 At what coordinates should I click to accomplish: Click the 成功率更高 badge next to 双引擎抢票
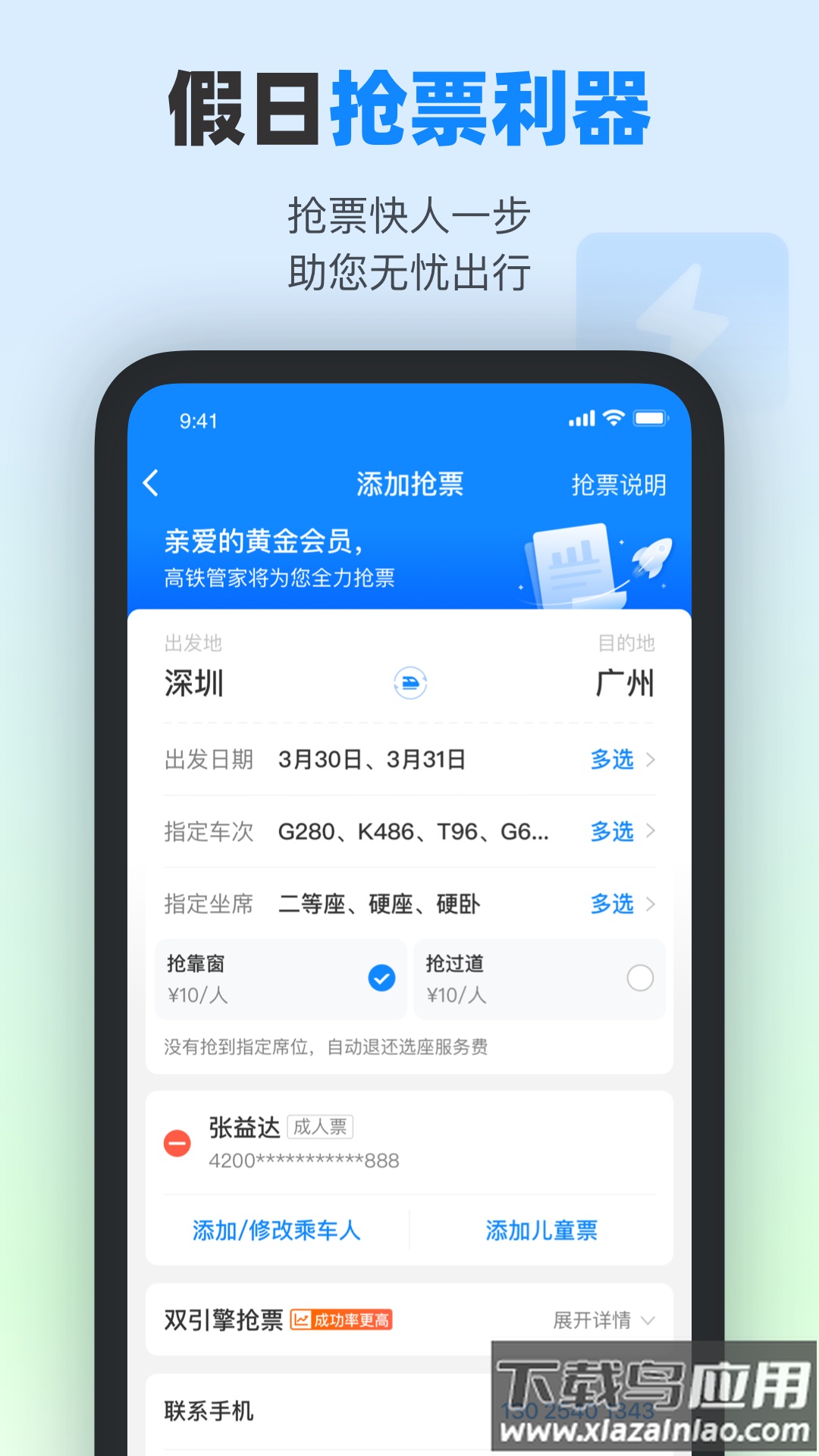pyautogui.click(x=345, y=1319)
